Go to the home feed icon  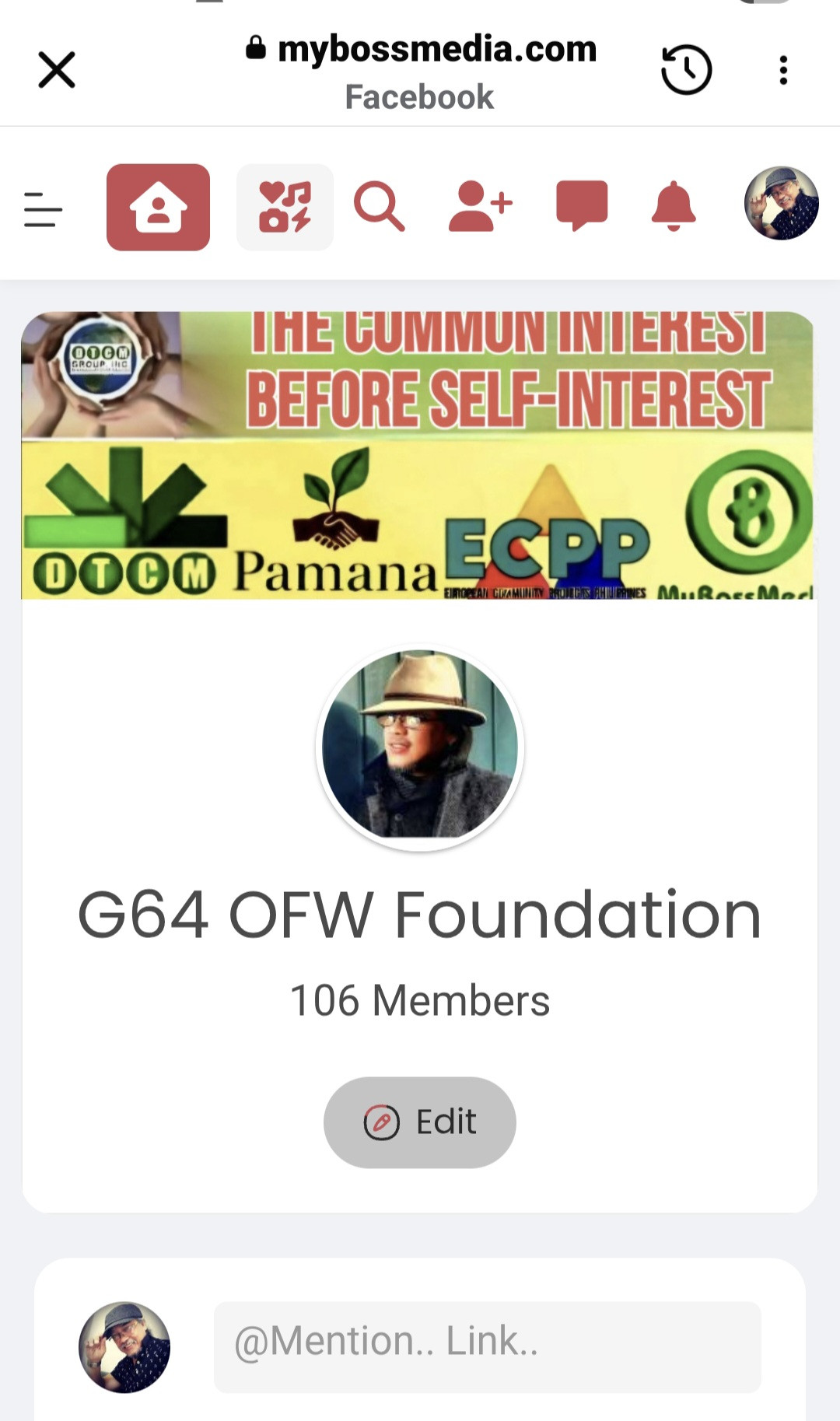[x=158, y=208]
